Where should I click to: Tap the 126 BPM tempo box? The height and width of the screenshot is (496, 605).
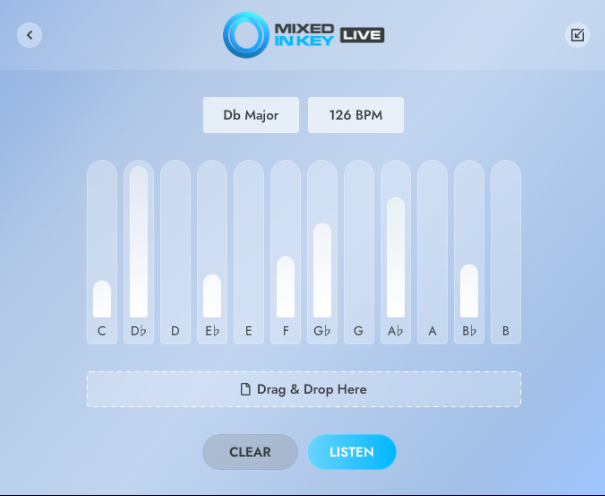[355, 115]
